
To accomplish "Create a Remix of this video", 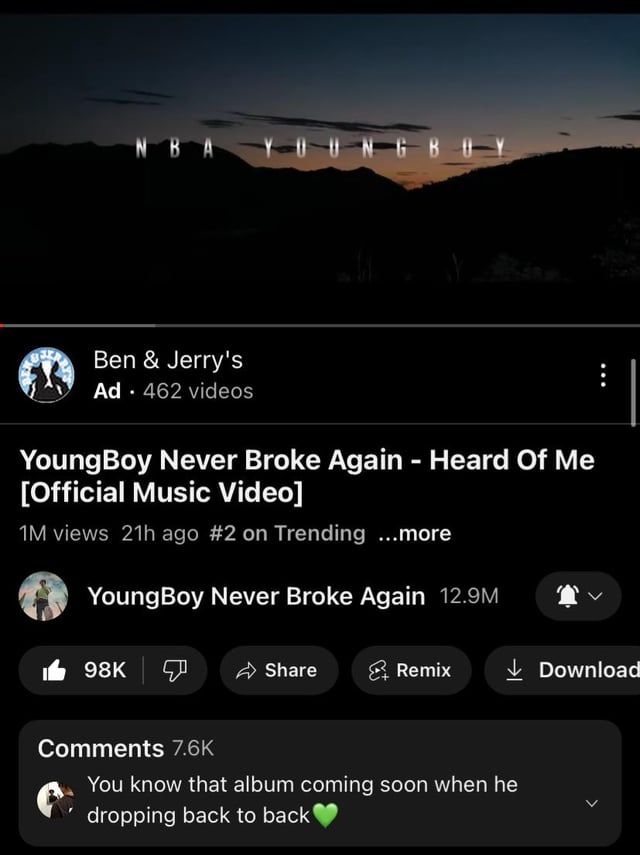I will 411,670.
